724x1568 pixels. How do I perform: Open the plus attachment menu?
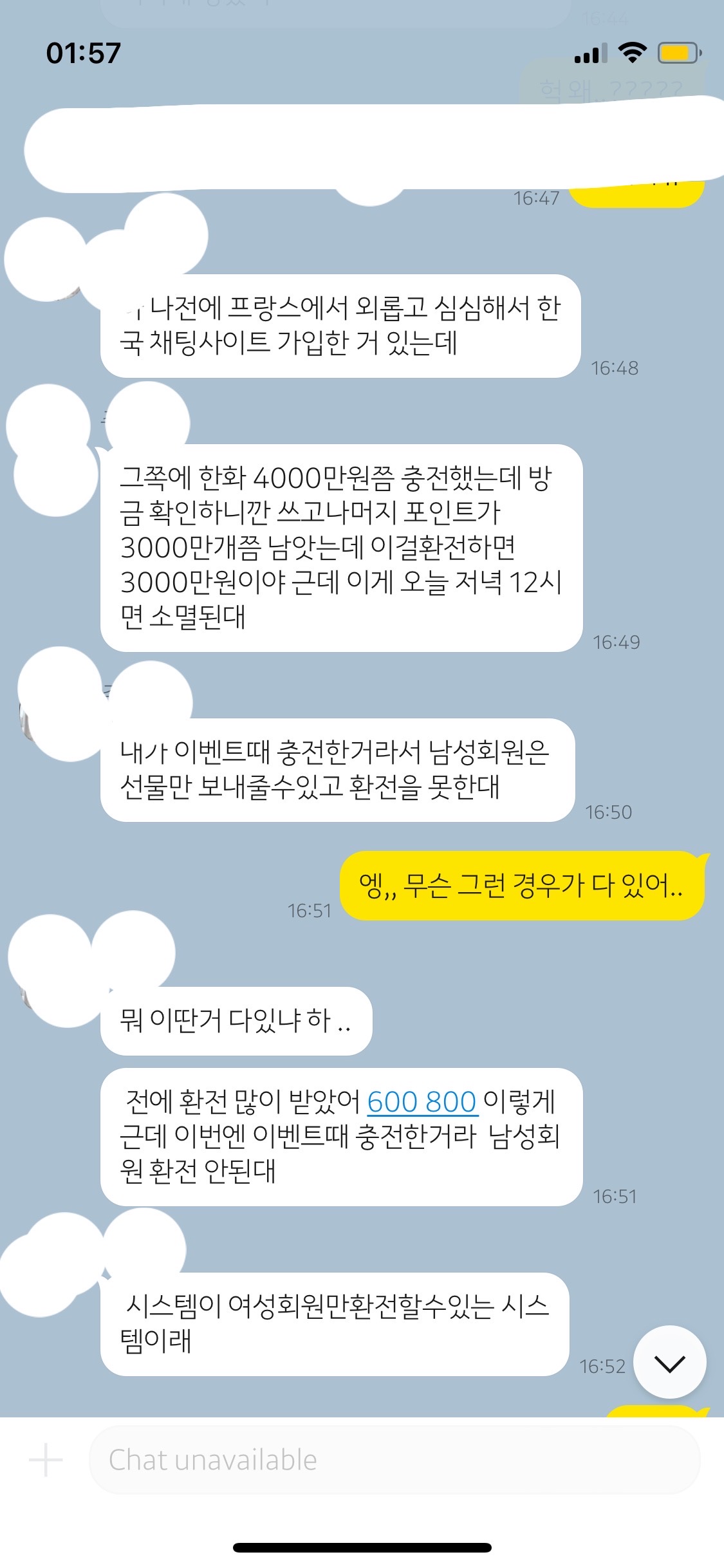pos(46,1460)
